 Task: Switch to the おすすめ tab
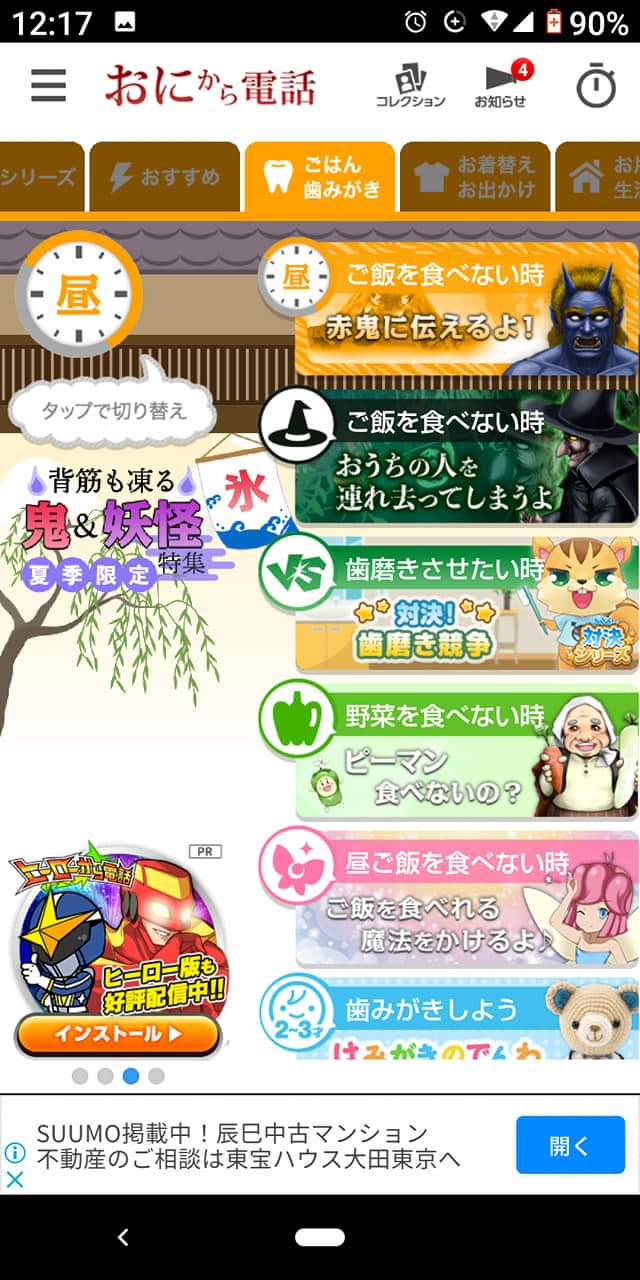click(165, 177)
